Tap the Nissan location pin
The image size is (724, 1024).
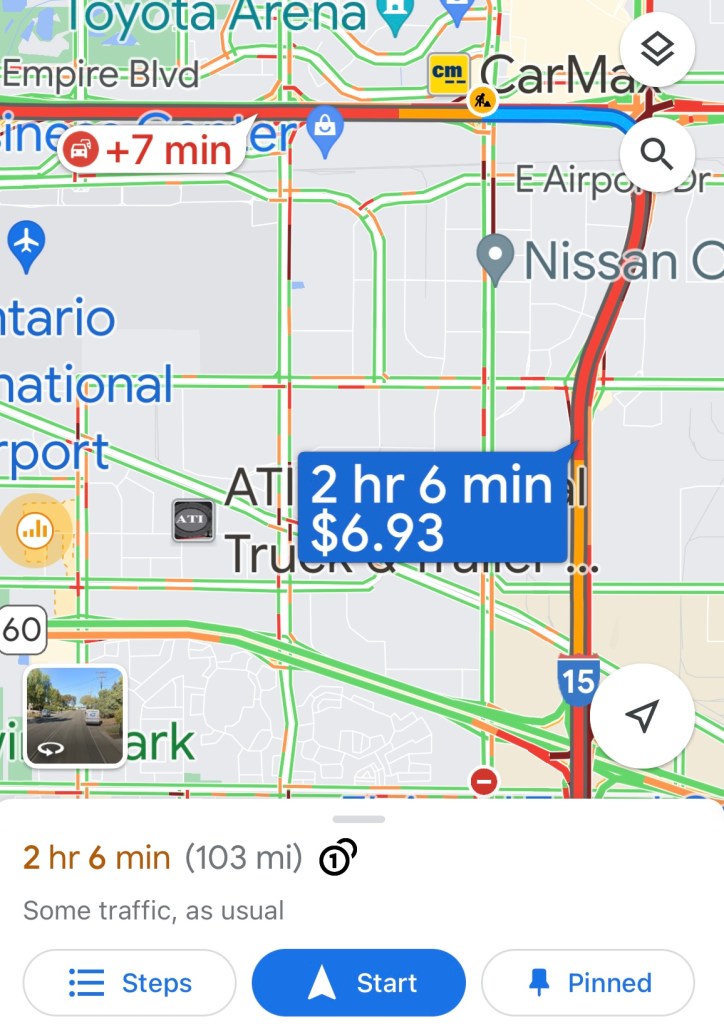click(x=495, y=257)
